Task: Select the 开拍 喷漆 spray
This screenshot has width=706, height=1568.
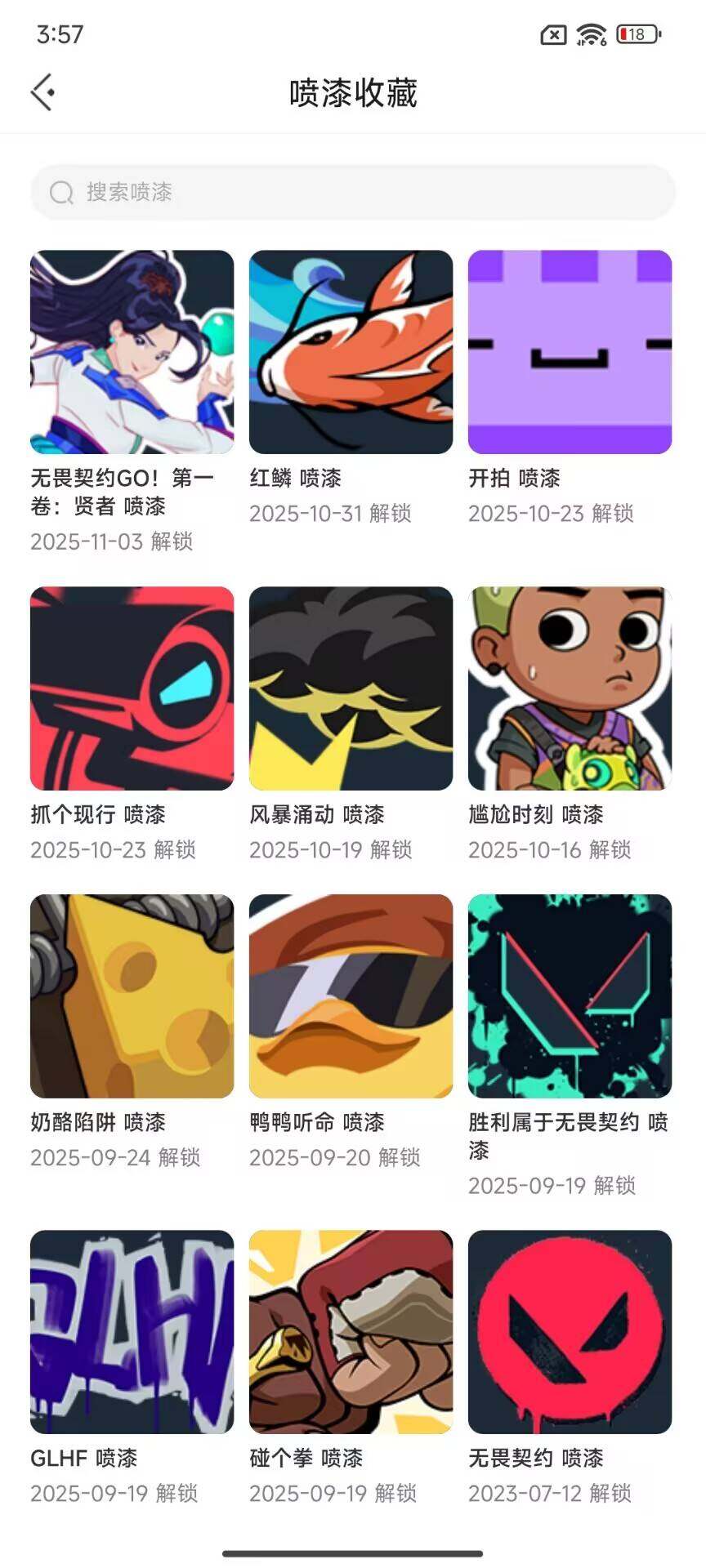Action: point(570,352)
